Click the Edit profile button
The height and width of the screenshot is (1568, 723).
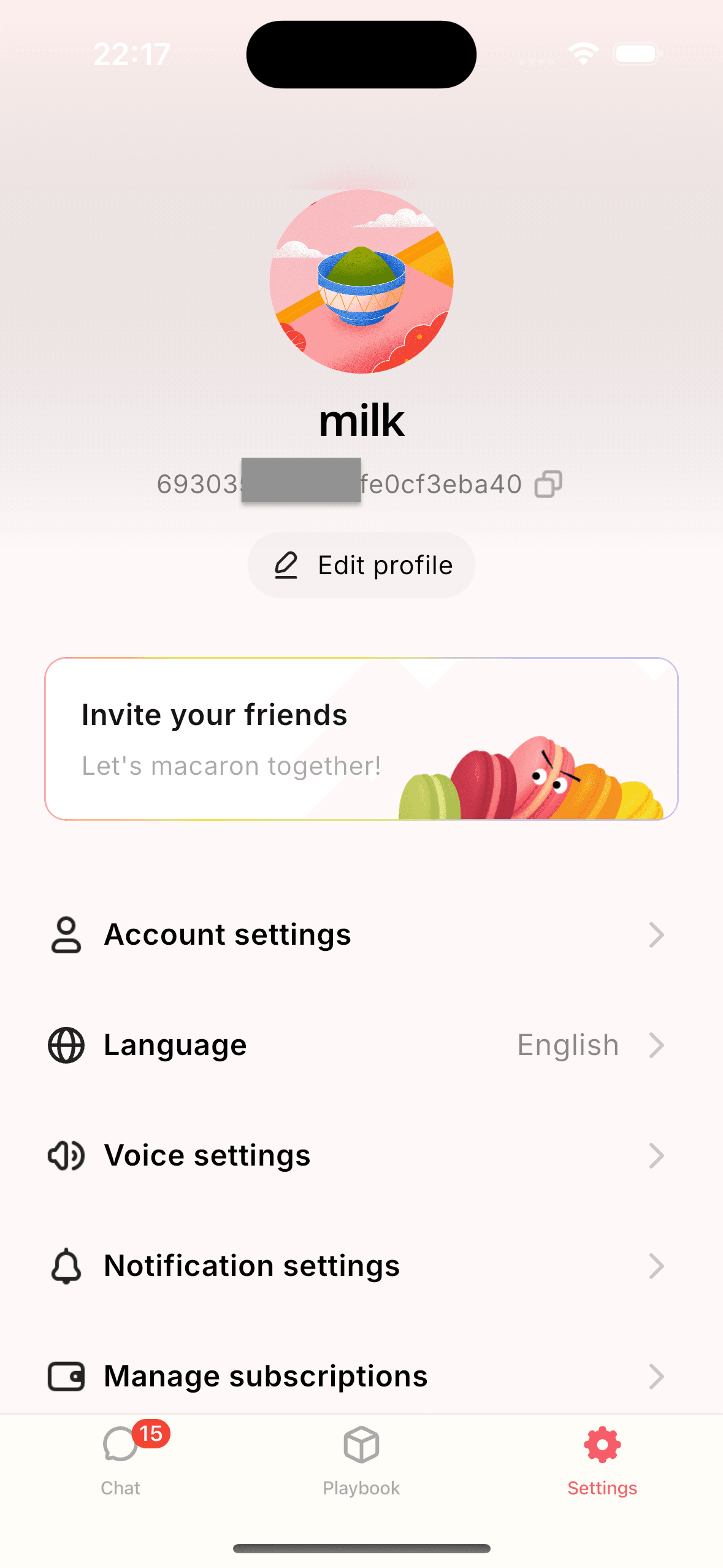coord(361,565)
